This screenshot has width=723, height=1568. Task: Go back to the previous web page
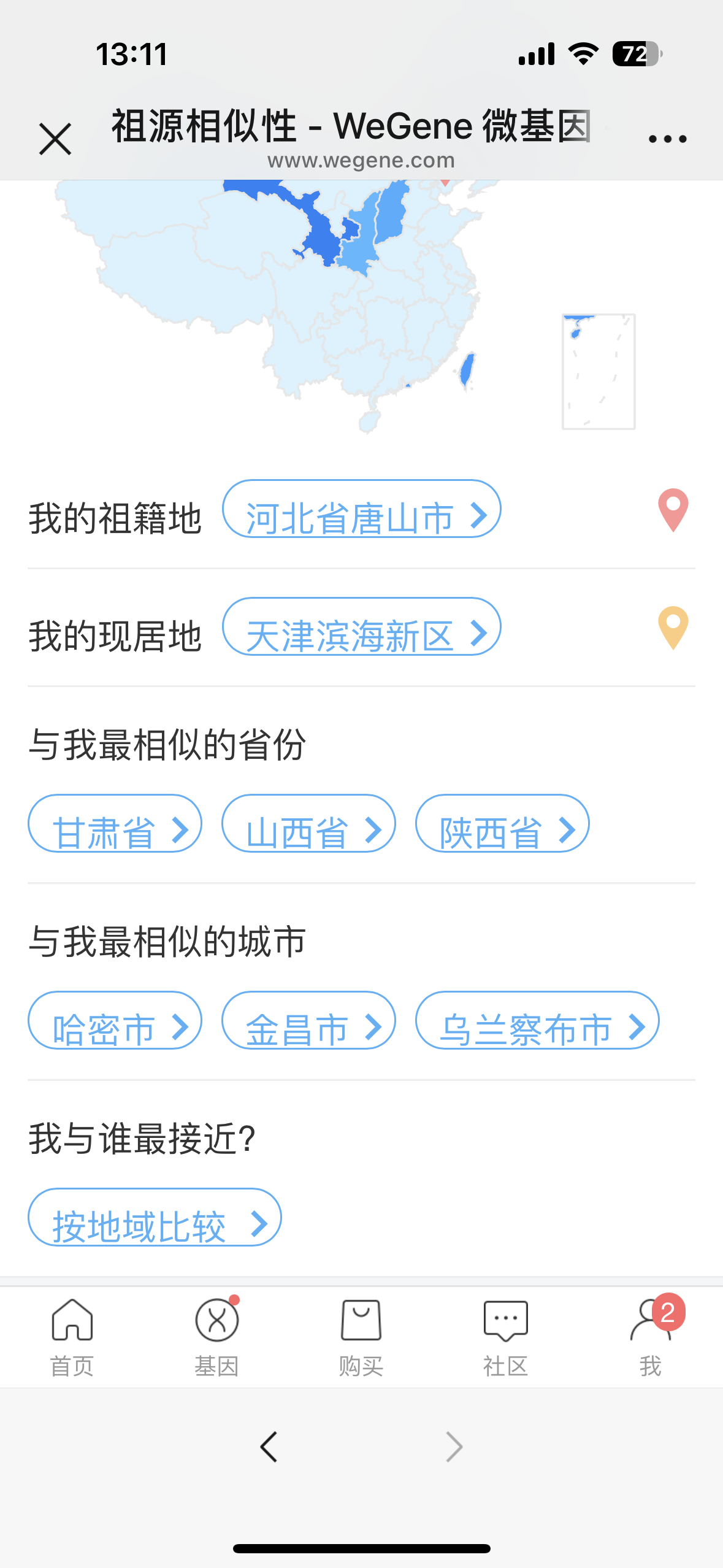269,1447
